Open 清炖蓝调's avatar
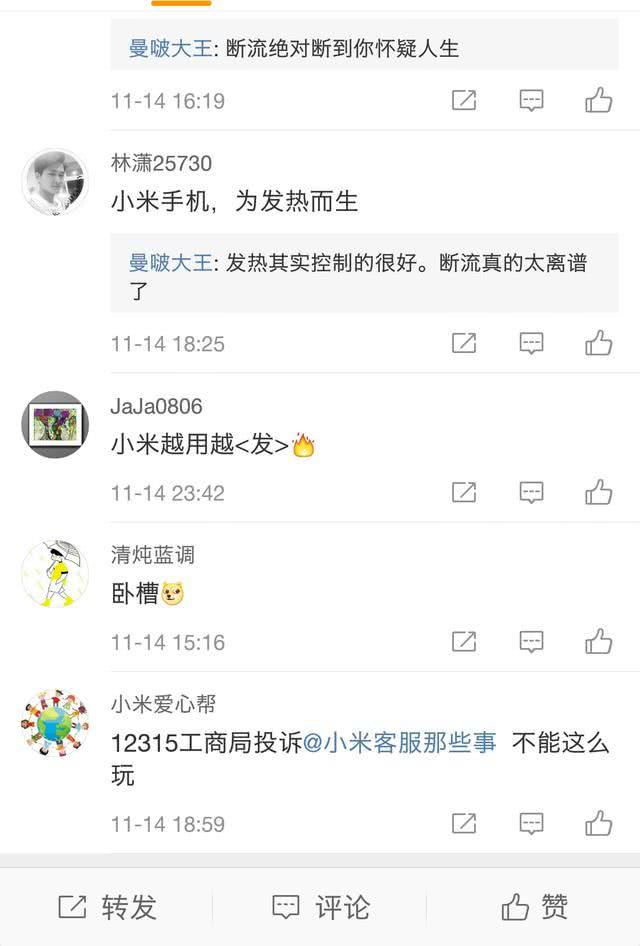The height and width of the screenshot is (946, 640). tap(55, 574)
